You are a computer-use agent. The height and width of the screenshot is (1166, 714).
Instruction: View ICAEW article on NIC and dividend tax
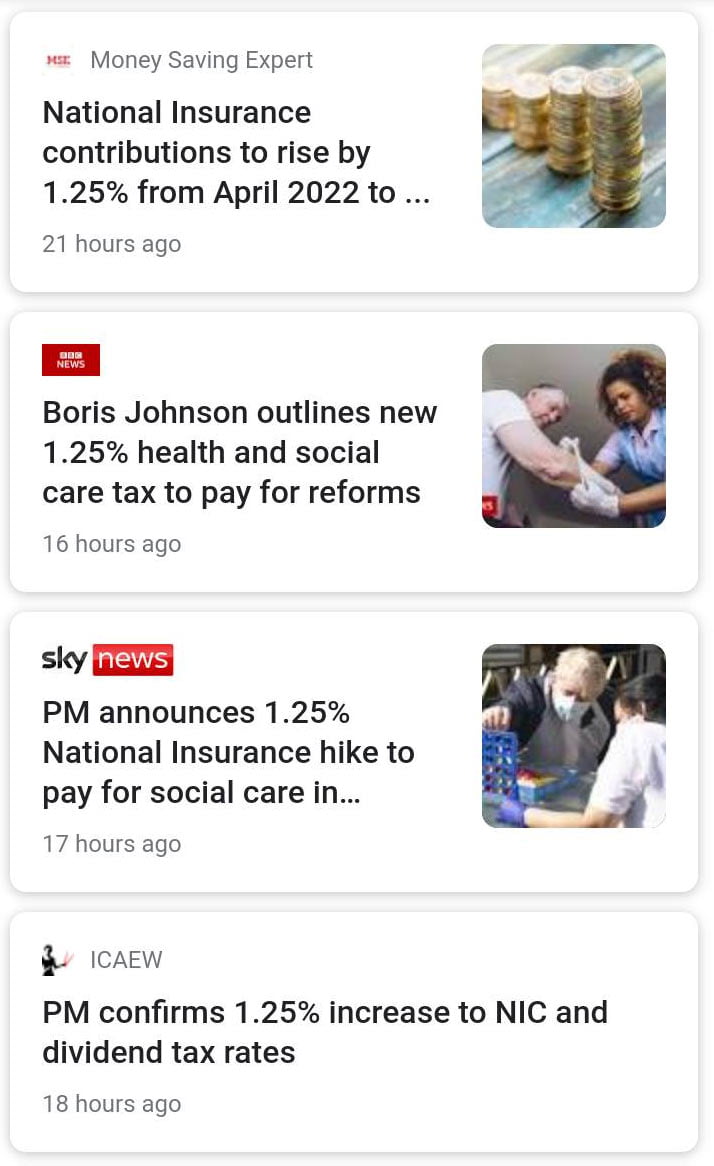[324, 1032]
